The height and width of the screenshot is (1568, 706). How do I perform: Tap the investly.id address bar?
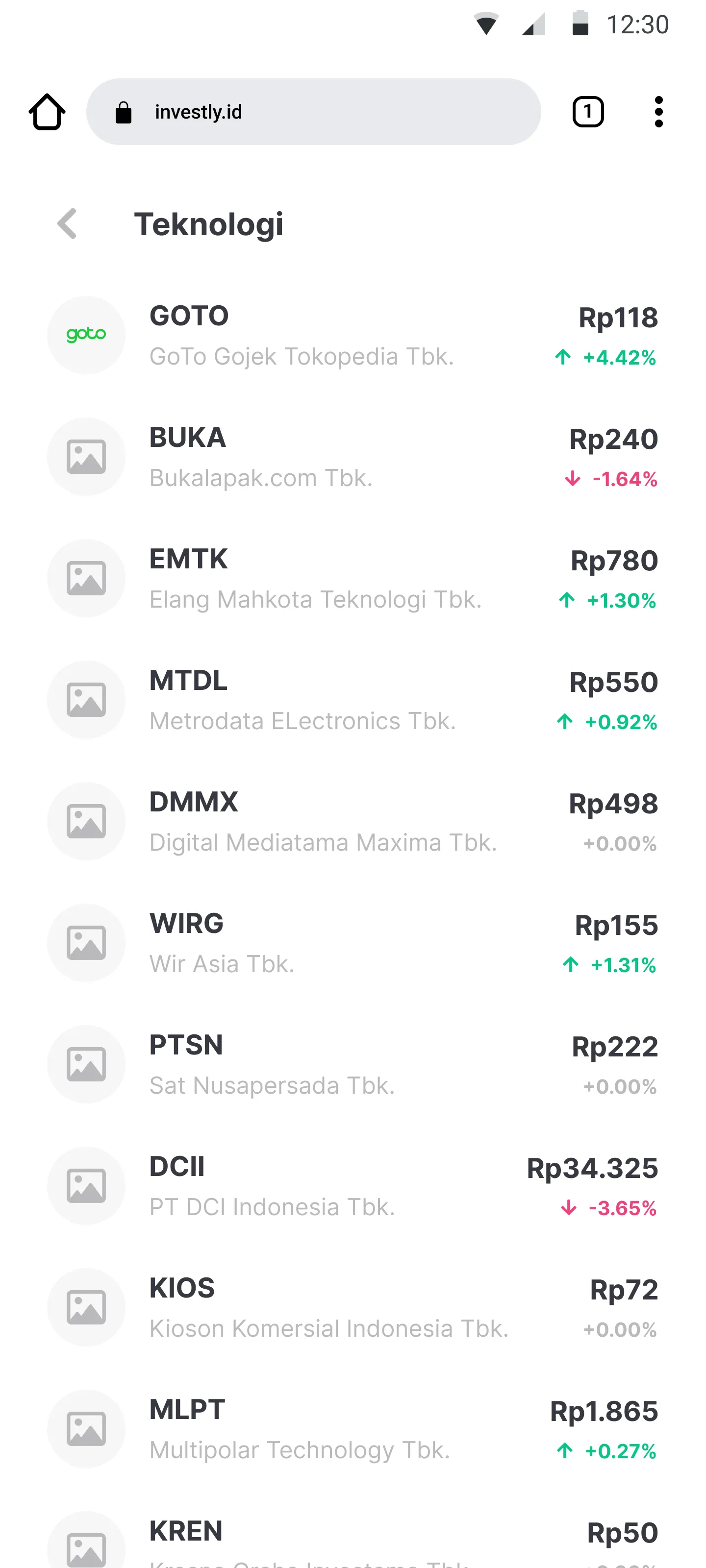[x=313, y=111]
